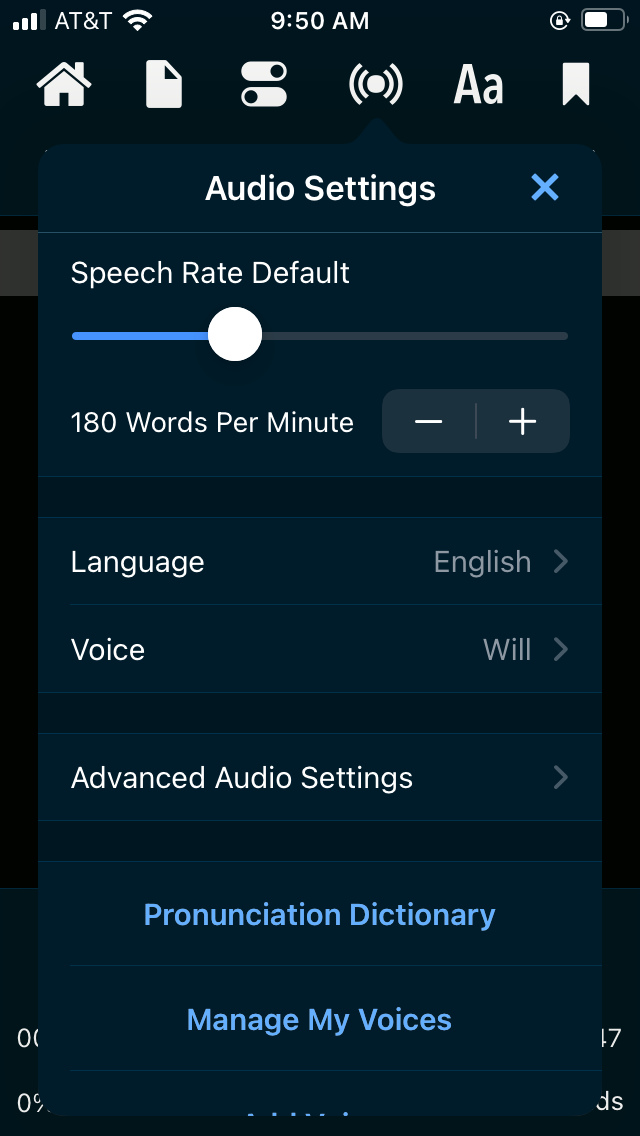
Task: Open the Aa text settings
Action: (x=478, y=84)
